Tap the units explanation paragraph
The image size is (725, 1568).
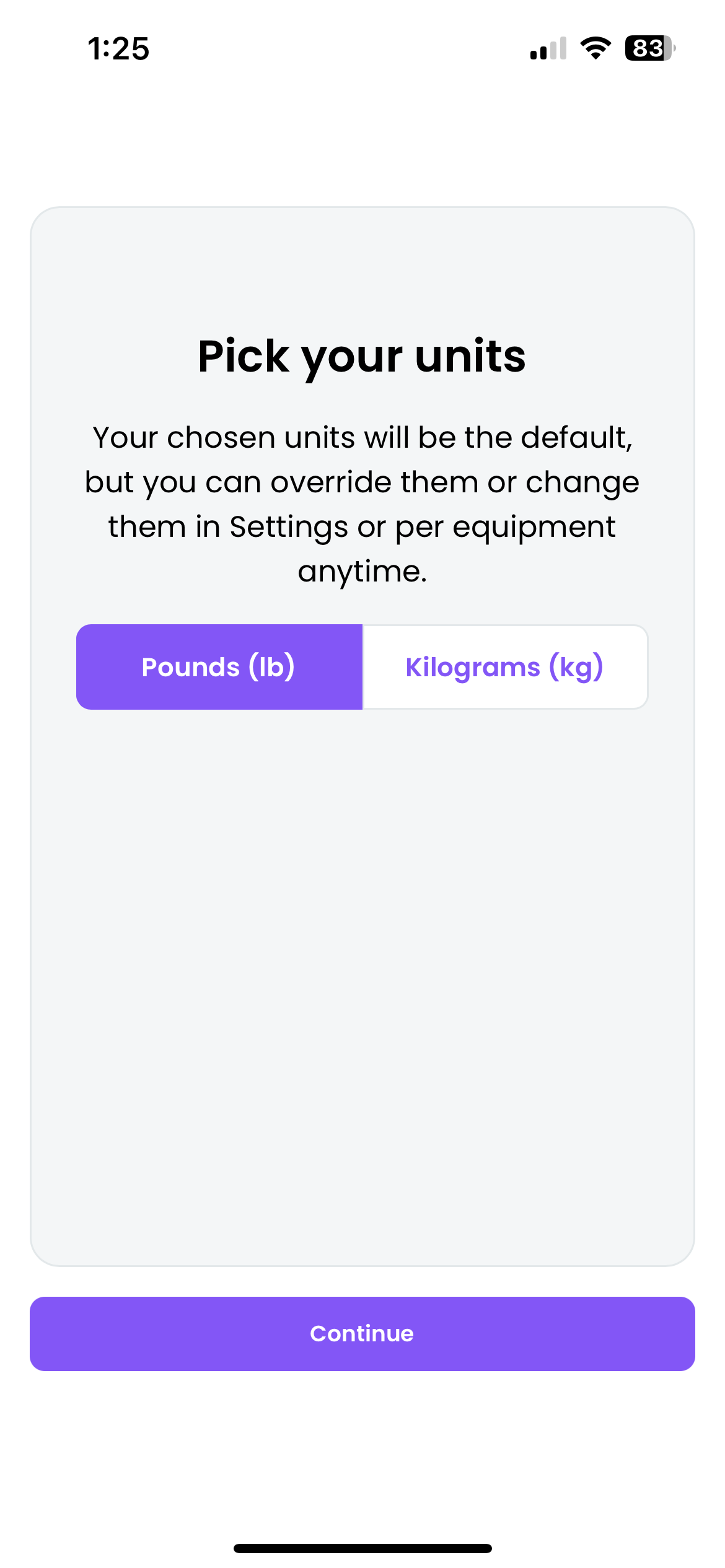click(362, 503)
